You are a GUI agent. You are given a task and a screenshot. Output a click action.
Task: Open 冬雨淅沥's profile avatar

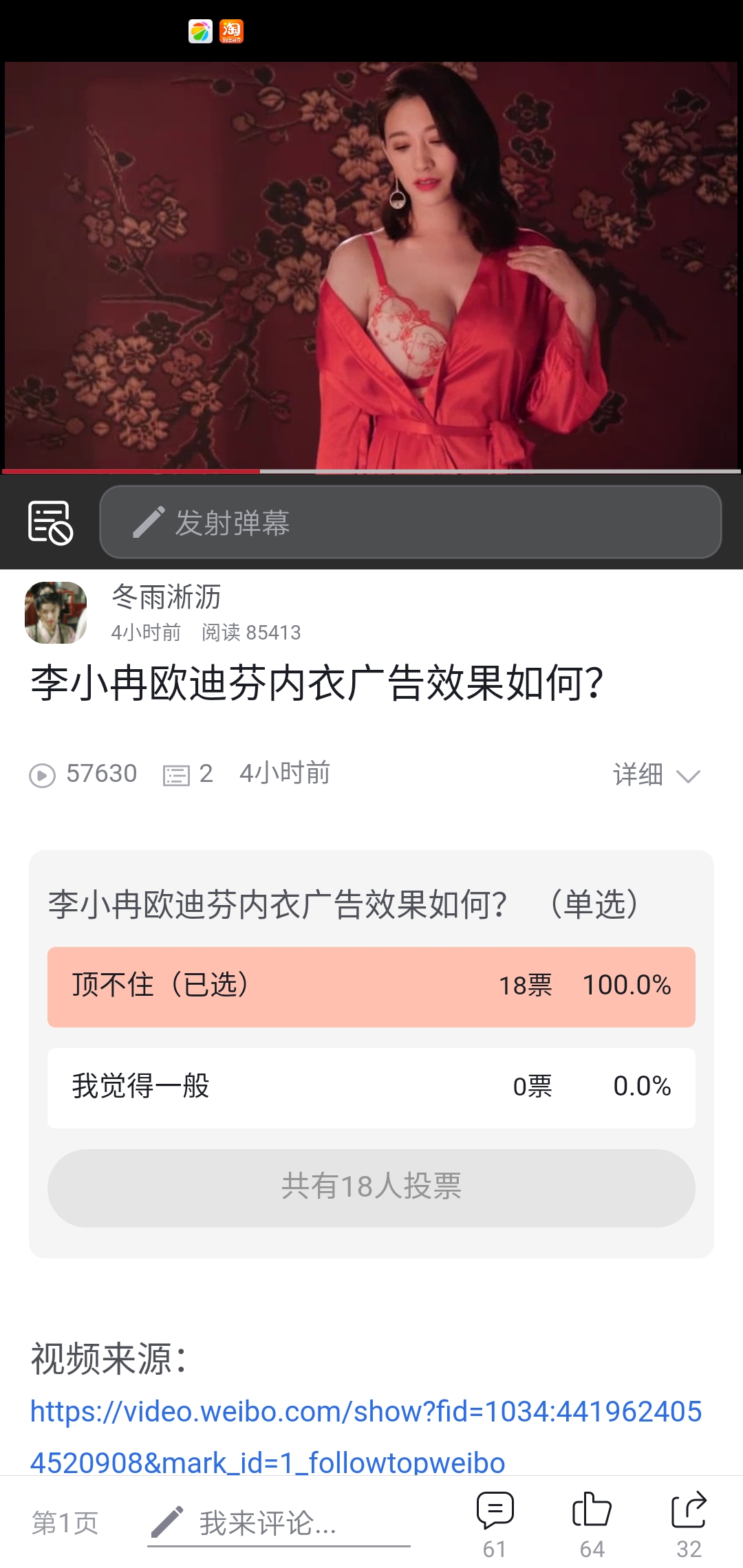pyautogui.click(x=56, y=613)
